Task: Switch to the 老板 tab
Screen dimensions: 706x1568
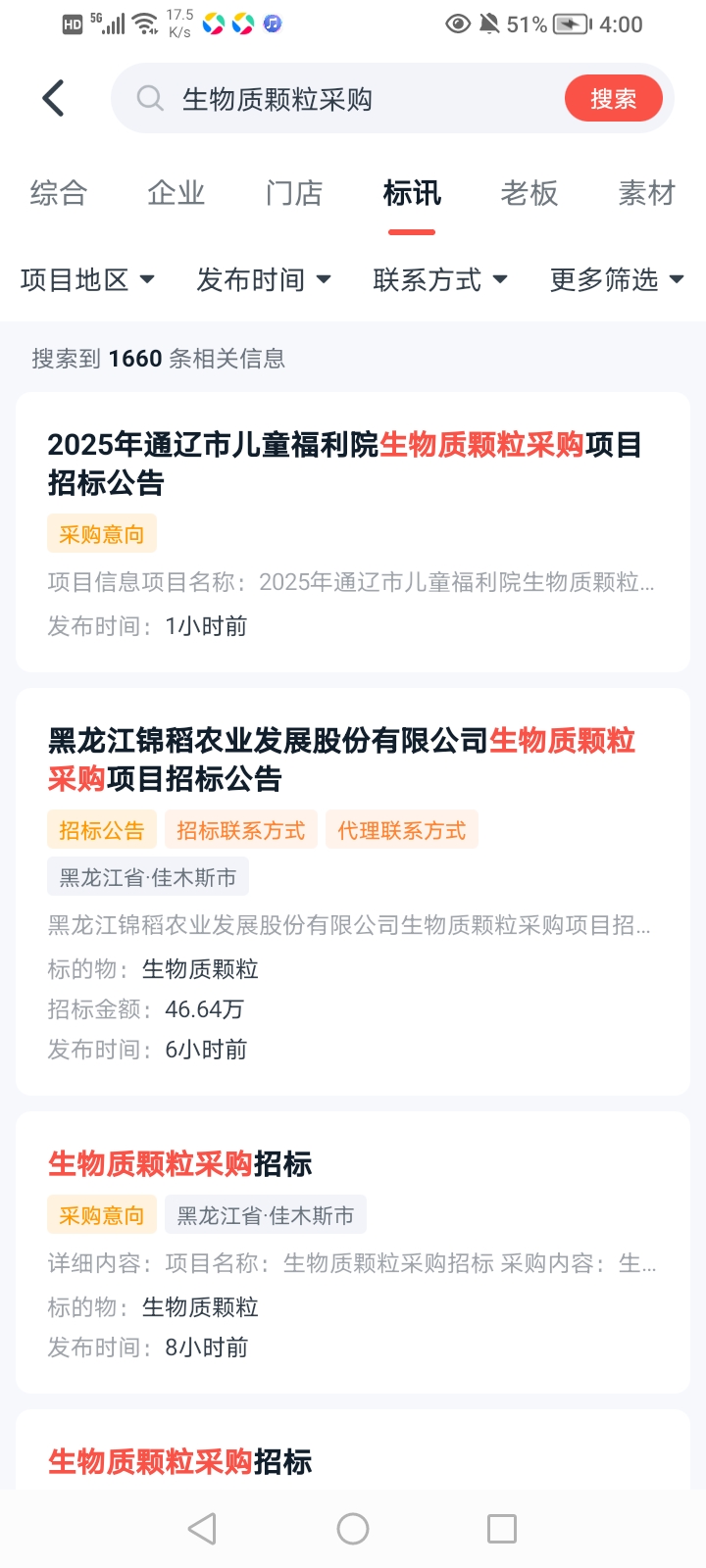Action: (529, 193)
